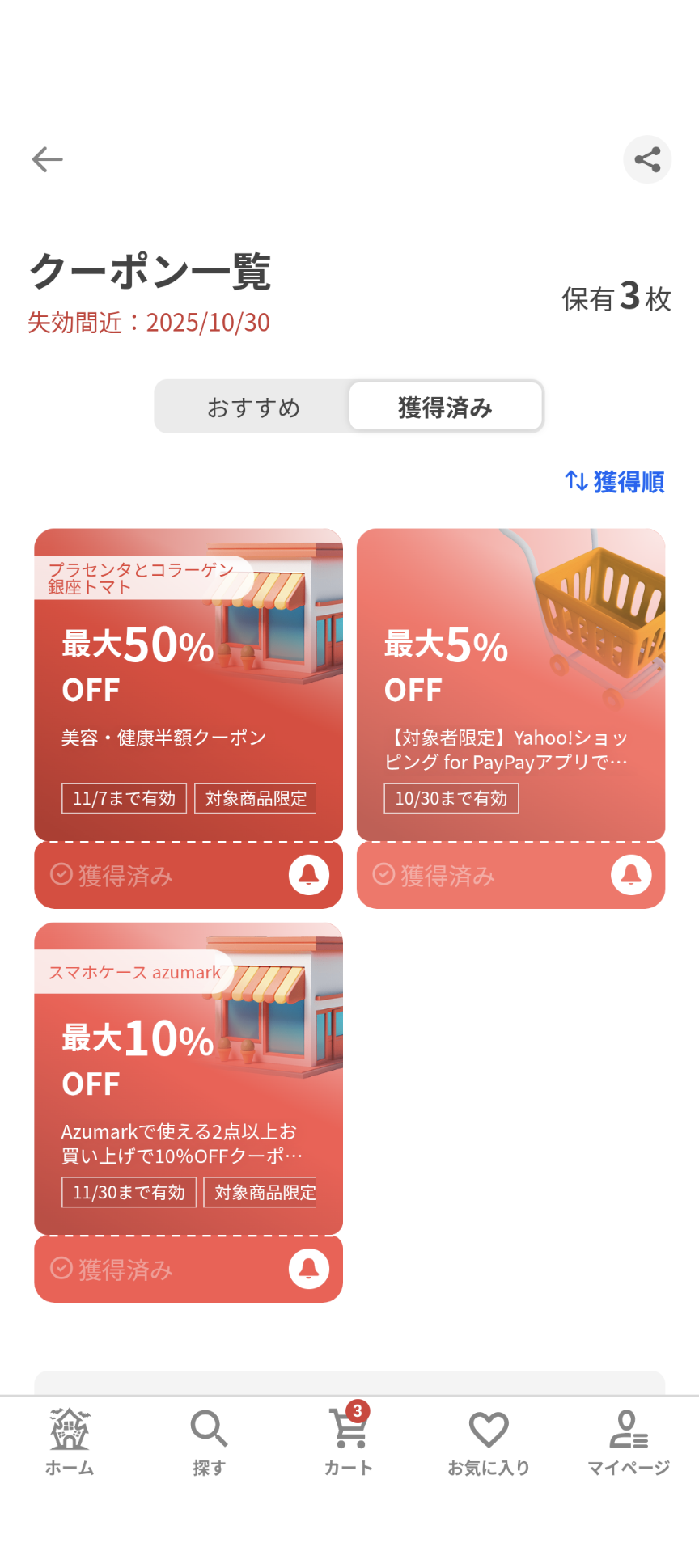Expand the Azumark coupon description text

click(188, 1143)
